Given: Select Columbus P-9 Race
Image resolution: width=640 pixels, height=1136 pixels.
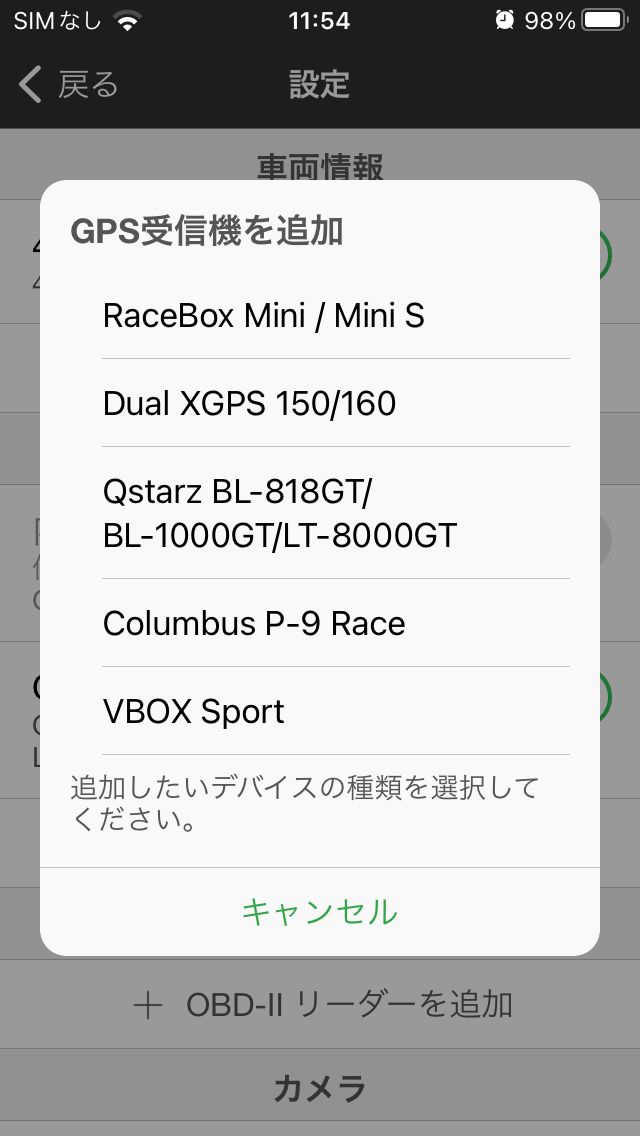Looking at the screenshot, I should 320,623.
